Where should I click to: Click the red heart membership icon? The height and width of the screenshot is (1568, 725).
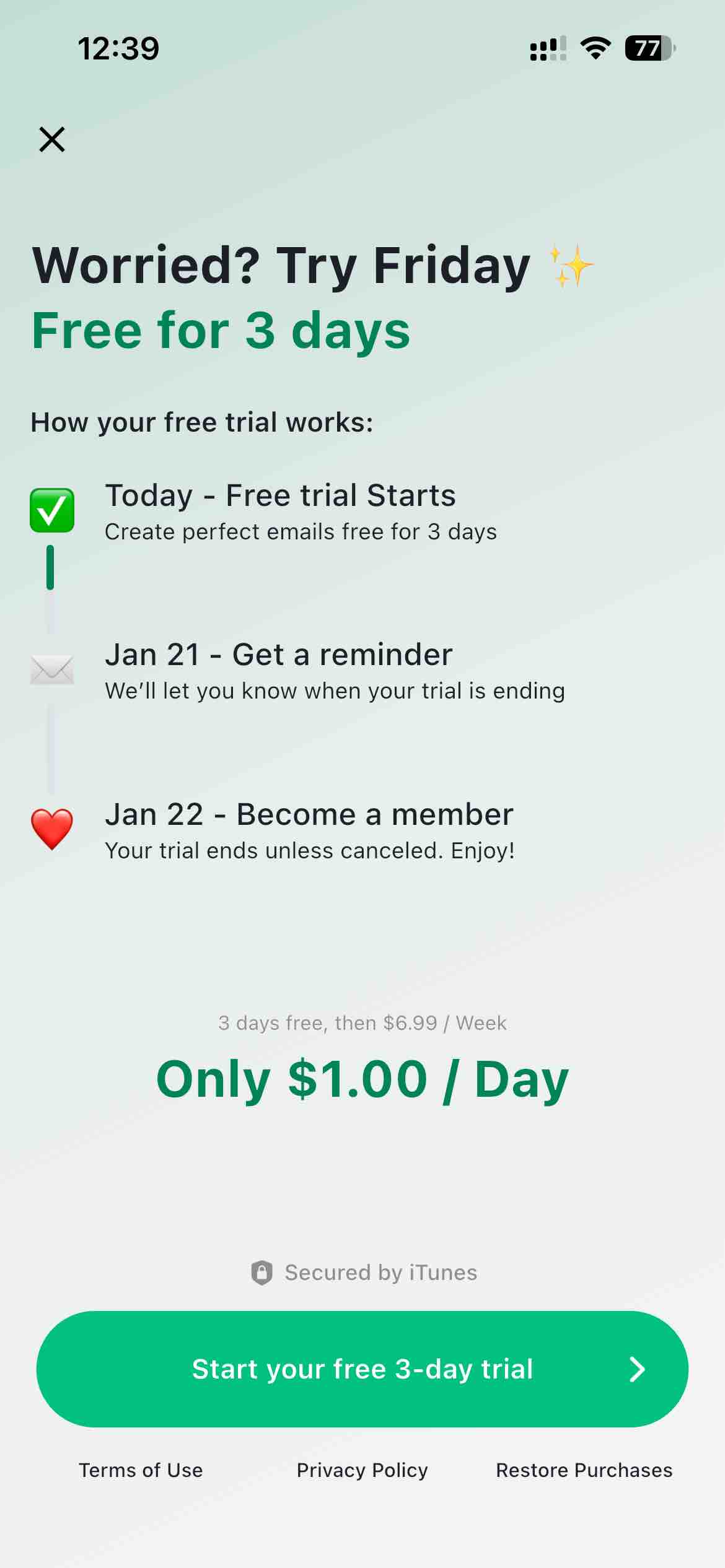[x=52, y=831]
